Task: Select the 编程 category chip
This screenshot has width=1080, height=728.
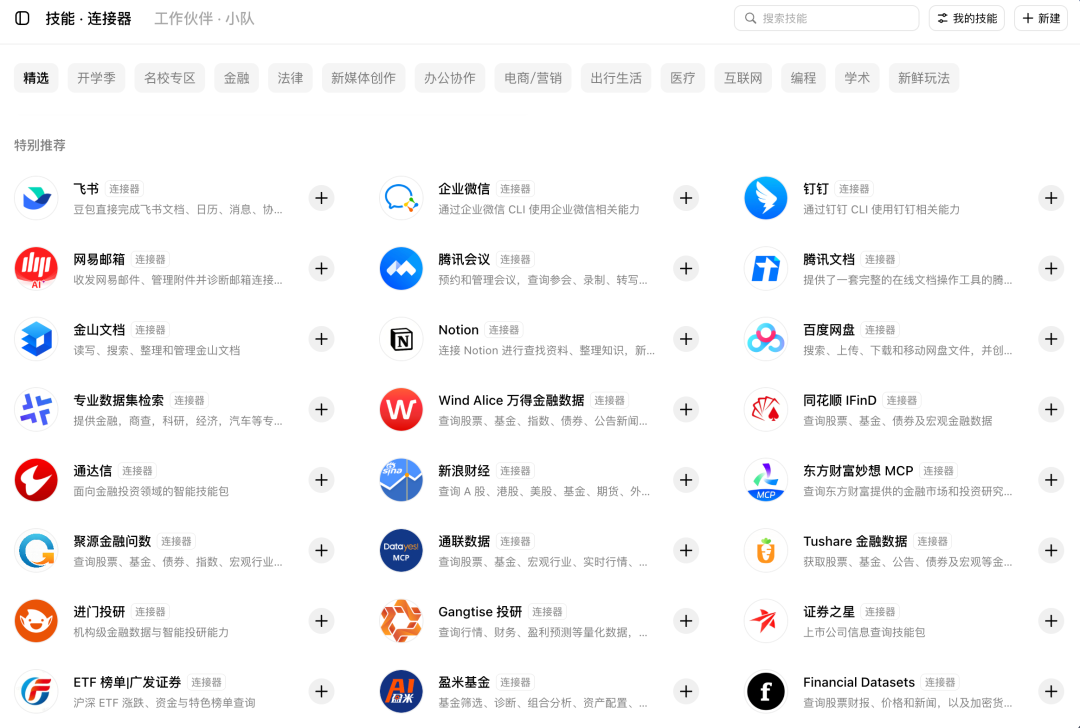Action: pos(803,78)
